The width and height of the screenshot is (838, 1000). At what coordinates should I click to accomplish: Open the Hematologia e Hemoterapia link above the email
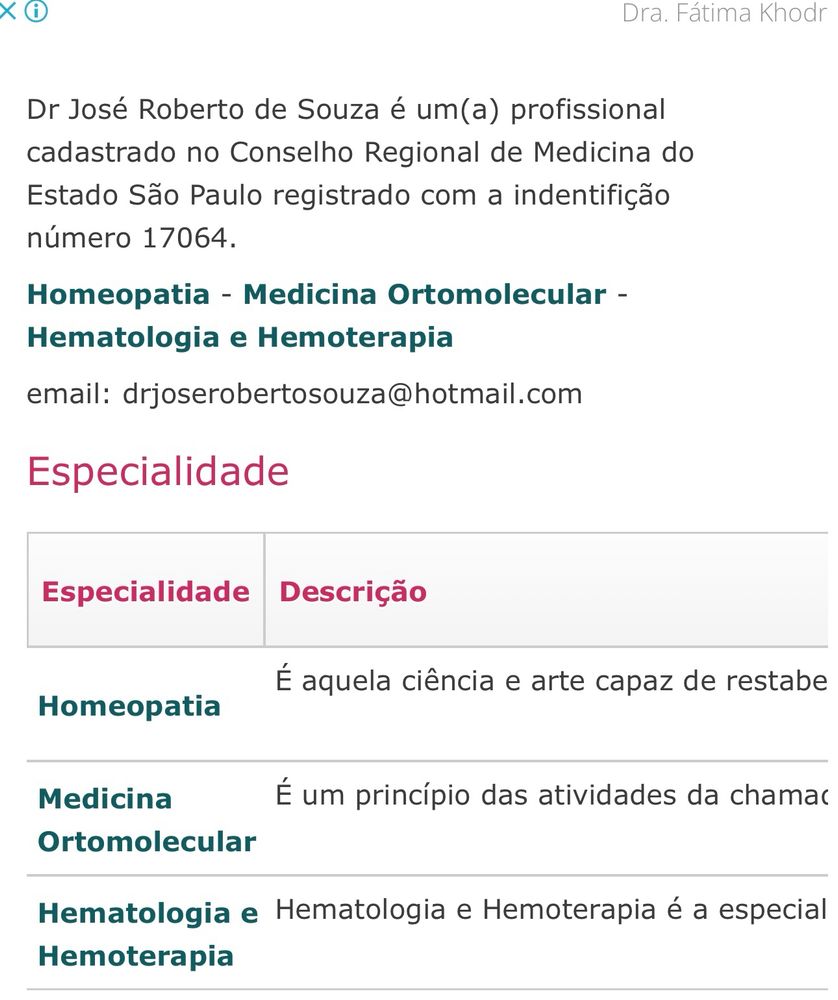[240, 337]
